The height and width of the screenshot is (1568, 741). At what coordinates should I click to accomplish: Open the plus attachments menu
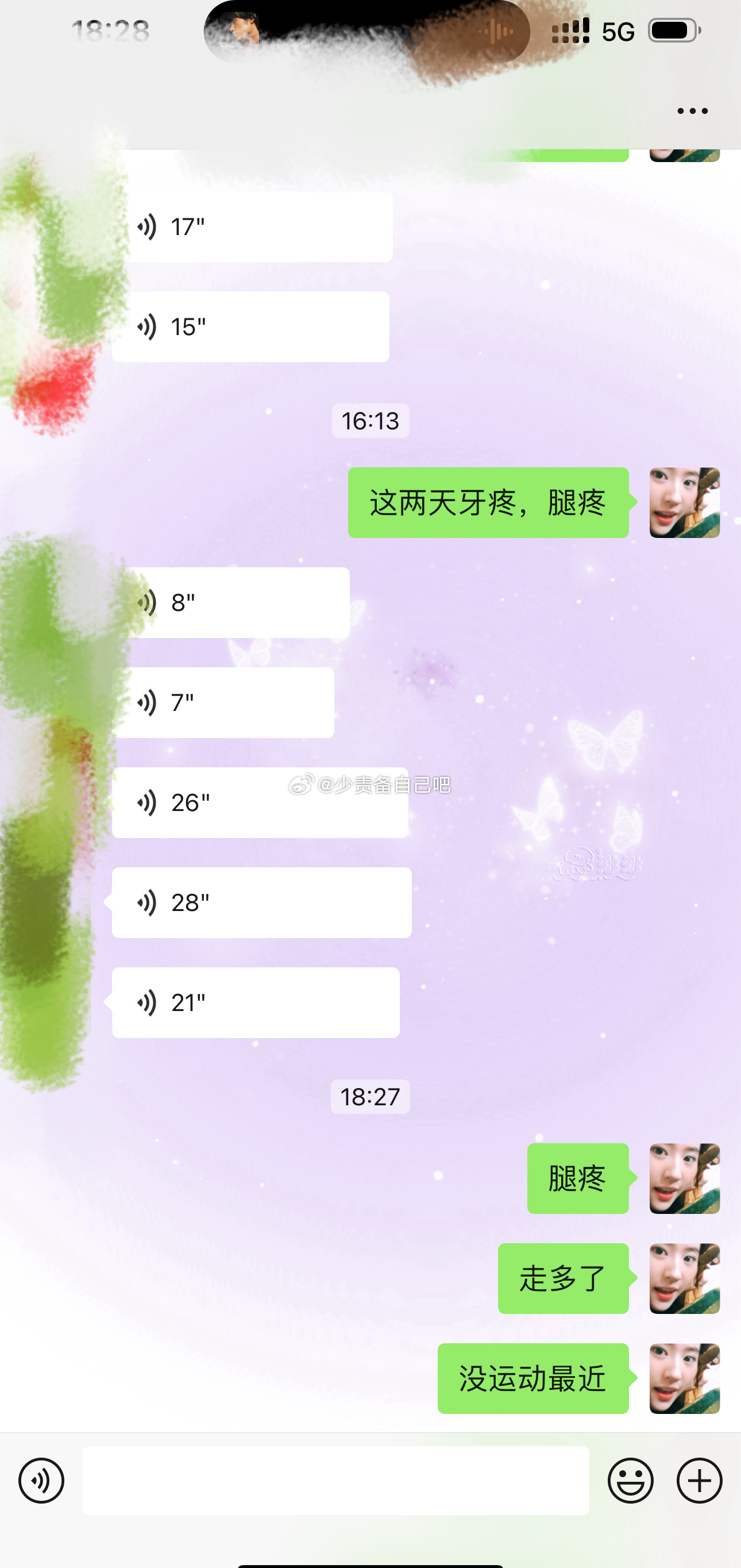(x=699, y=1481)
